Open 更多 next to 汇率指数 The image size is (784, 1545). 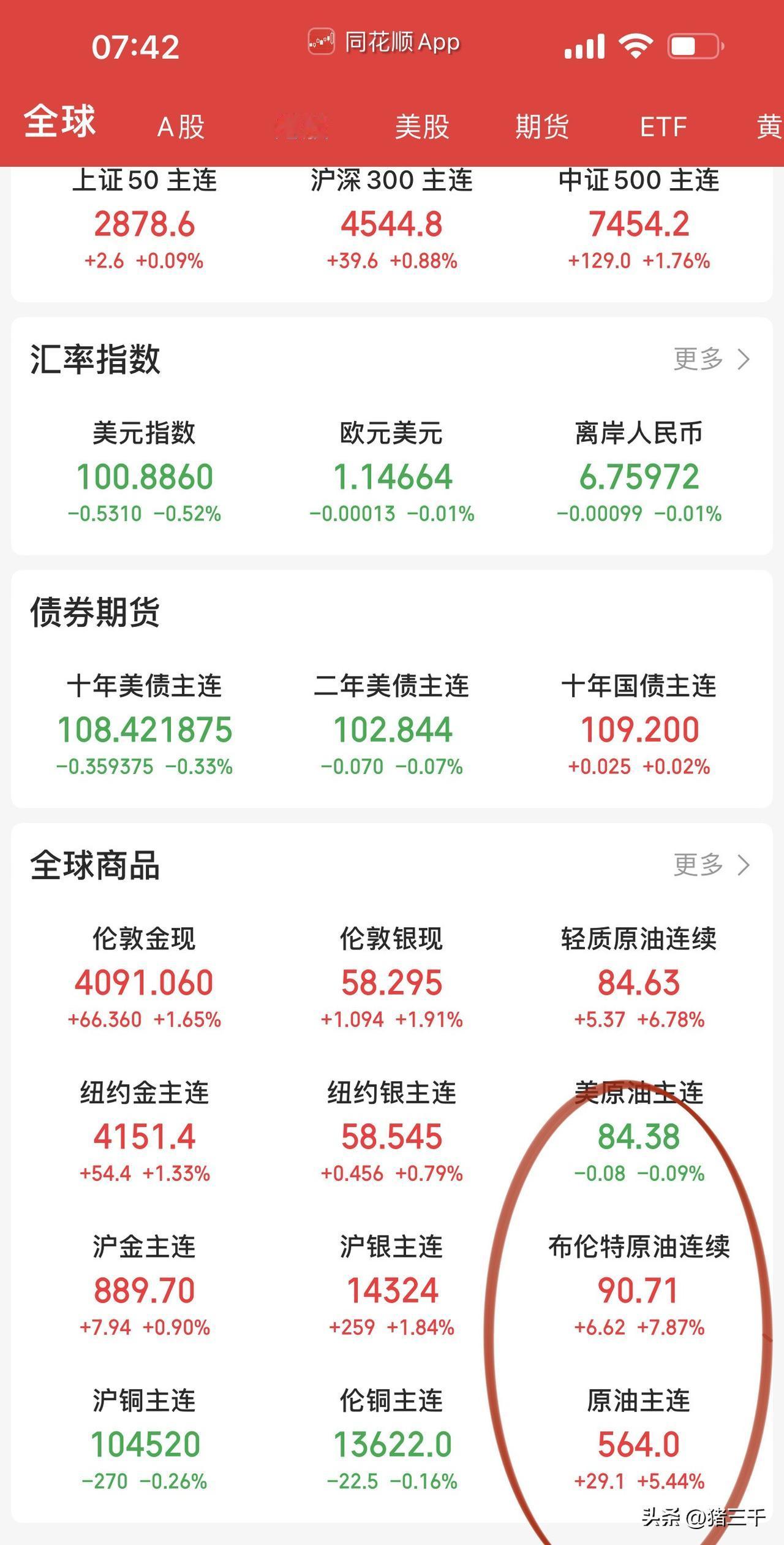tap(712, 359)
